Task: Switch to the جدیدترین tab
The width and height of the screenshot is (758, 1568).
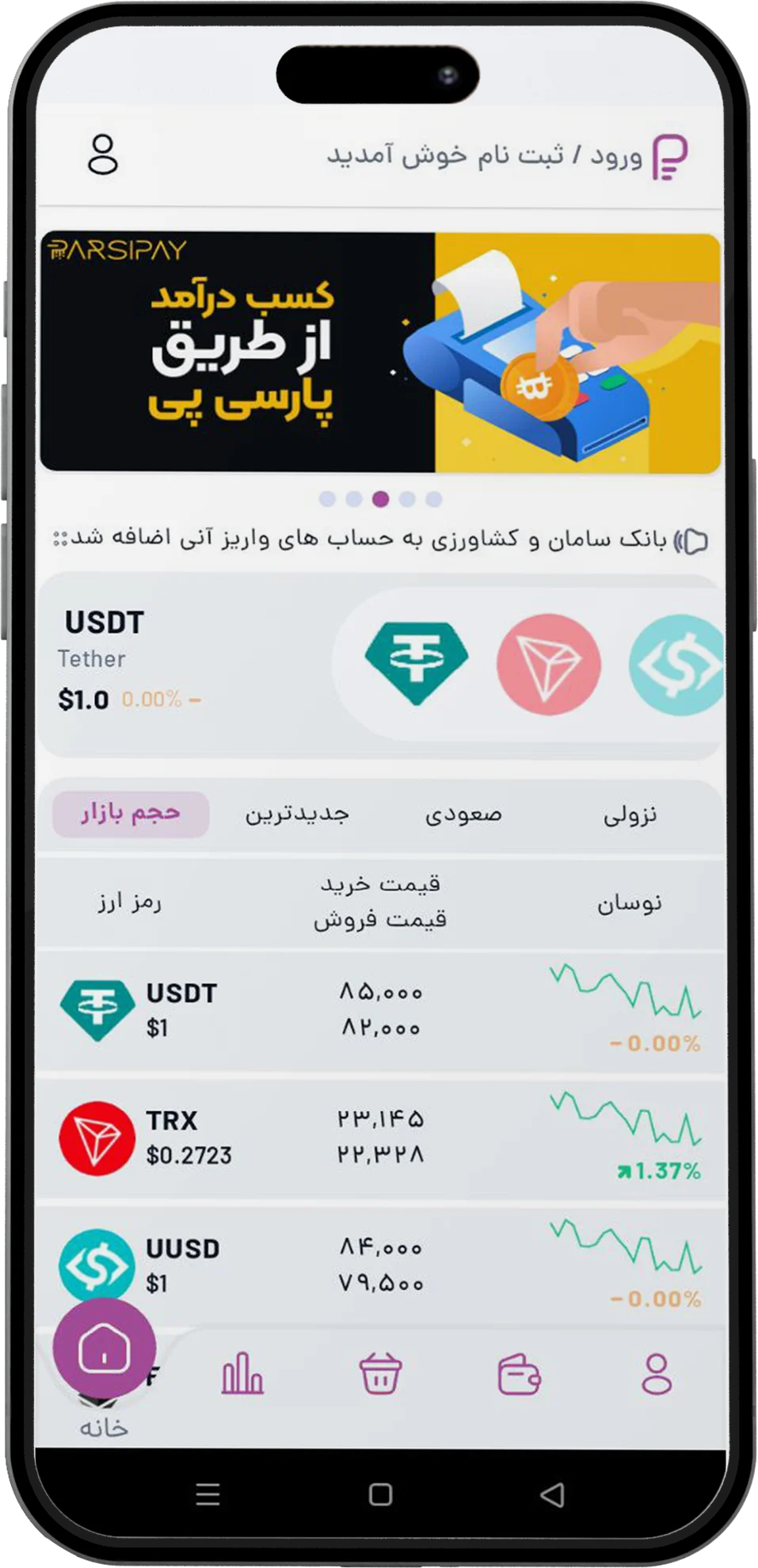Action: [297, 815]
